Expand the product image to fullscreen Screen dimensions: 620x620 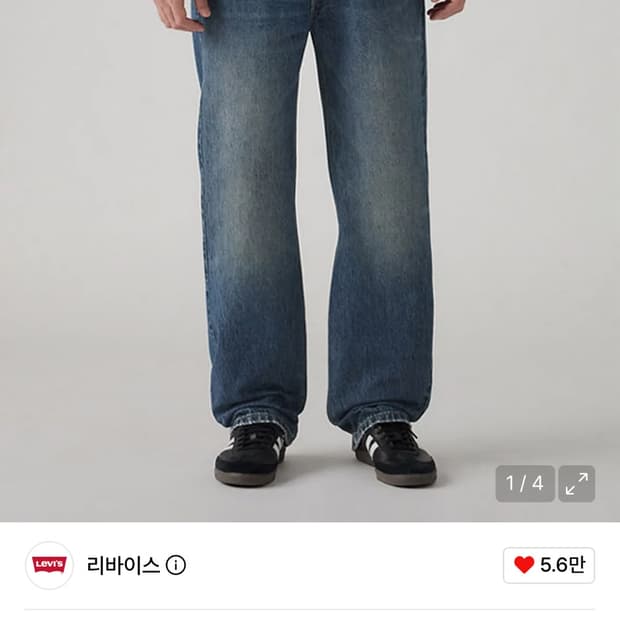[x=577, y=484]
